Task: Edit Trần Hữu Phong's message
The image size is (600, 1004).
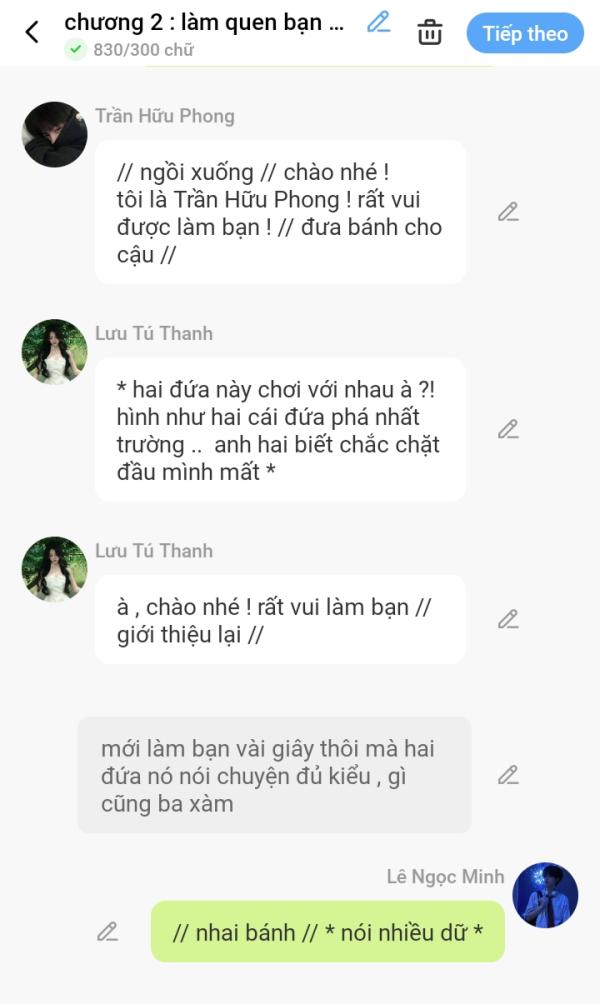Action: (x=508, y=212)
